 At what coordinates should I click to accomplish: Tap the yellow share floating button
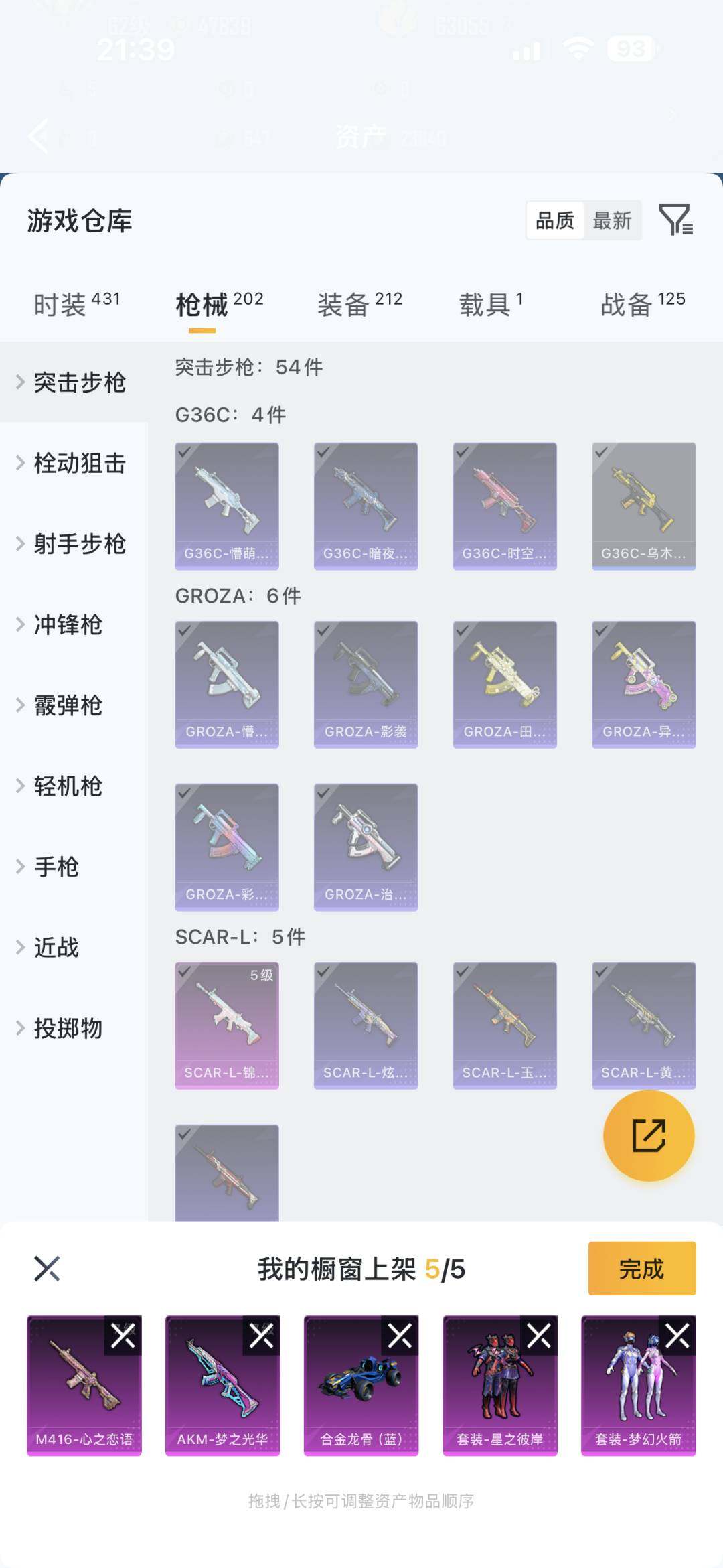[x=648, y=1135]
